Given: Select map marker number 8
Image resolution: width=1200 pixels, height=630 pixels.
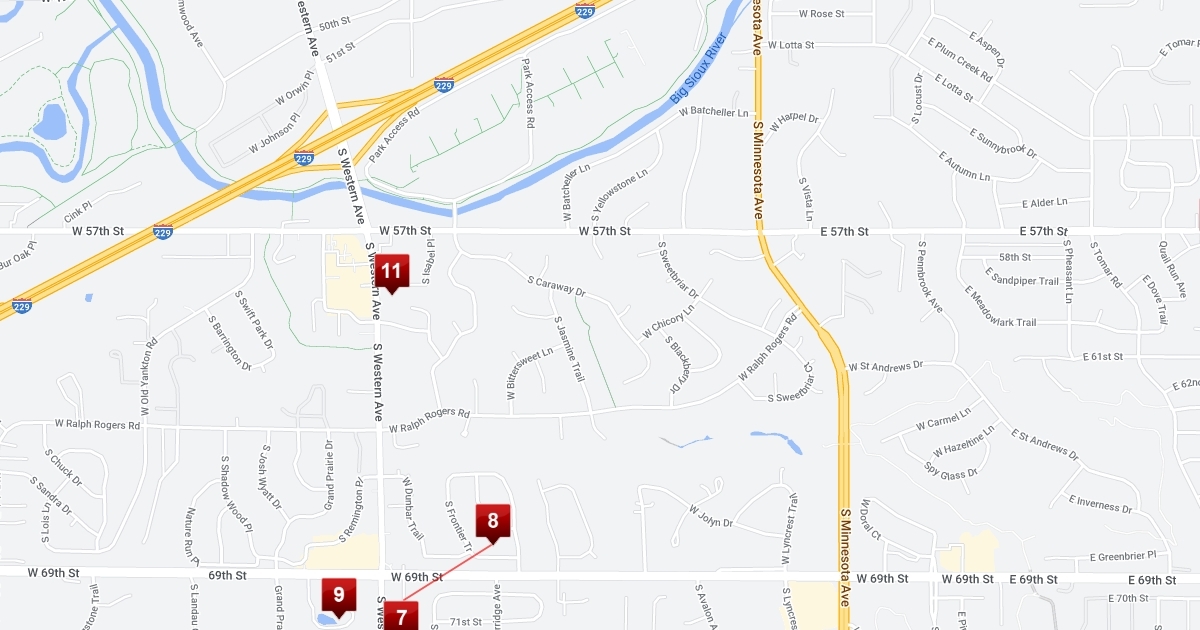Looking at the screenshot, I should tap(493, 521).
